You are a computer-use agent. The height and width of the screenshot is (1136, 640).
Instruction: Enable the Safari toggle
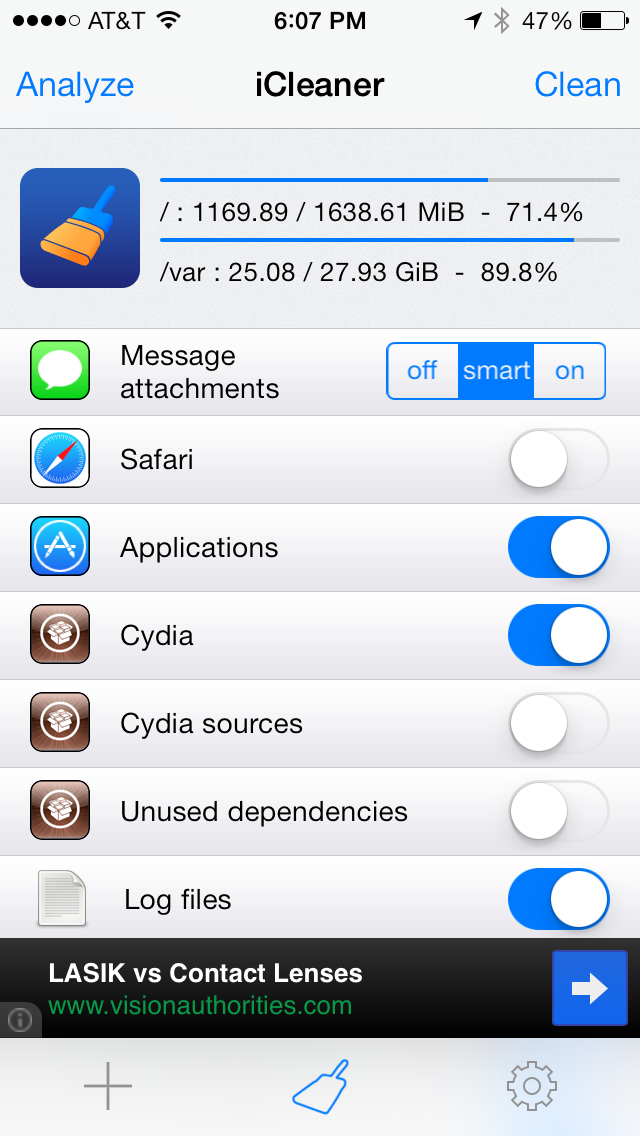click(559, 459)
